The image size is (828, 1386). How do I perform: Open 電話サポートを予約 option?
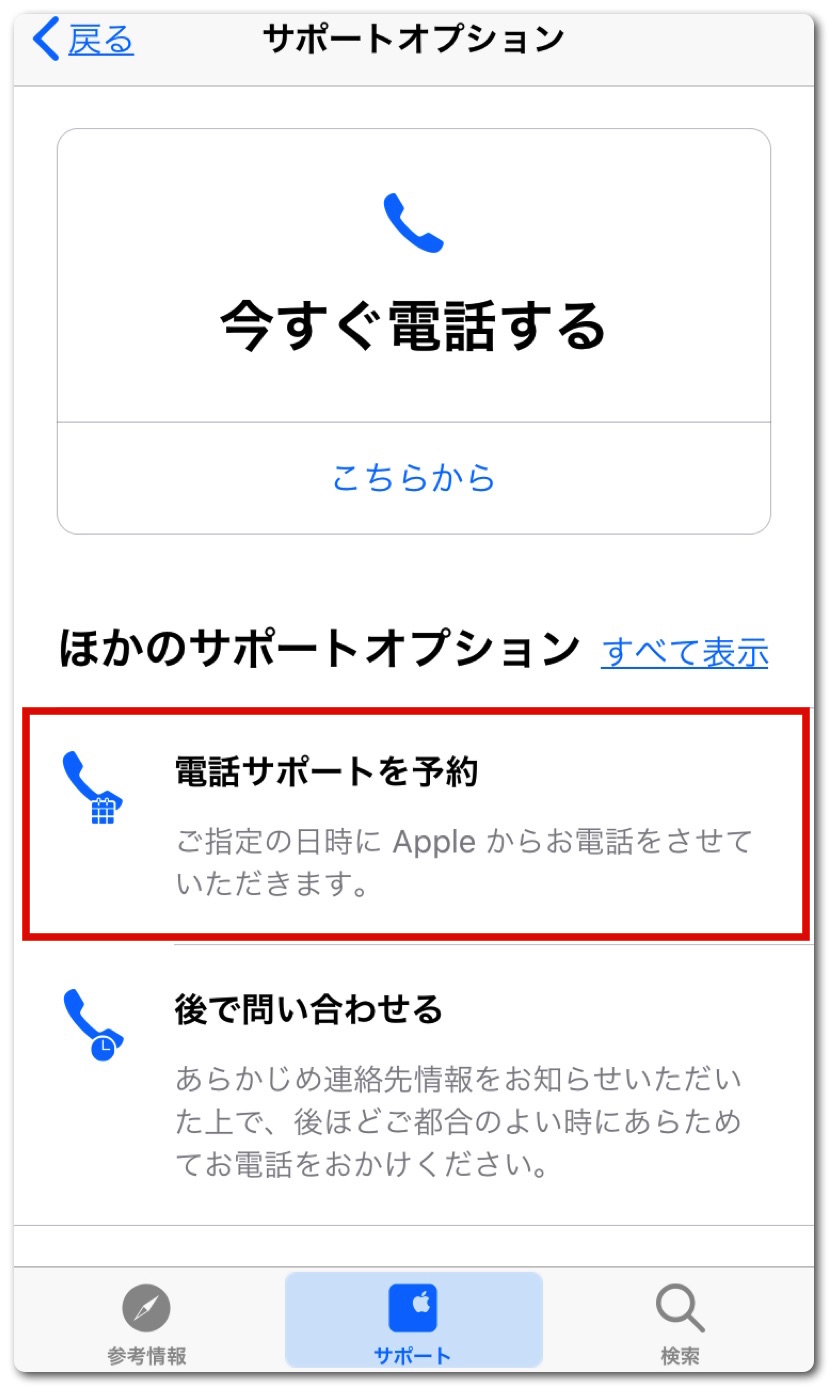[x=414, y=823]
